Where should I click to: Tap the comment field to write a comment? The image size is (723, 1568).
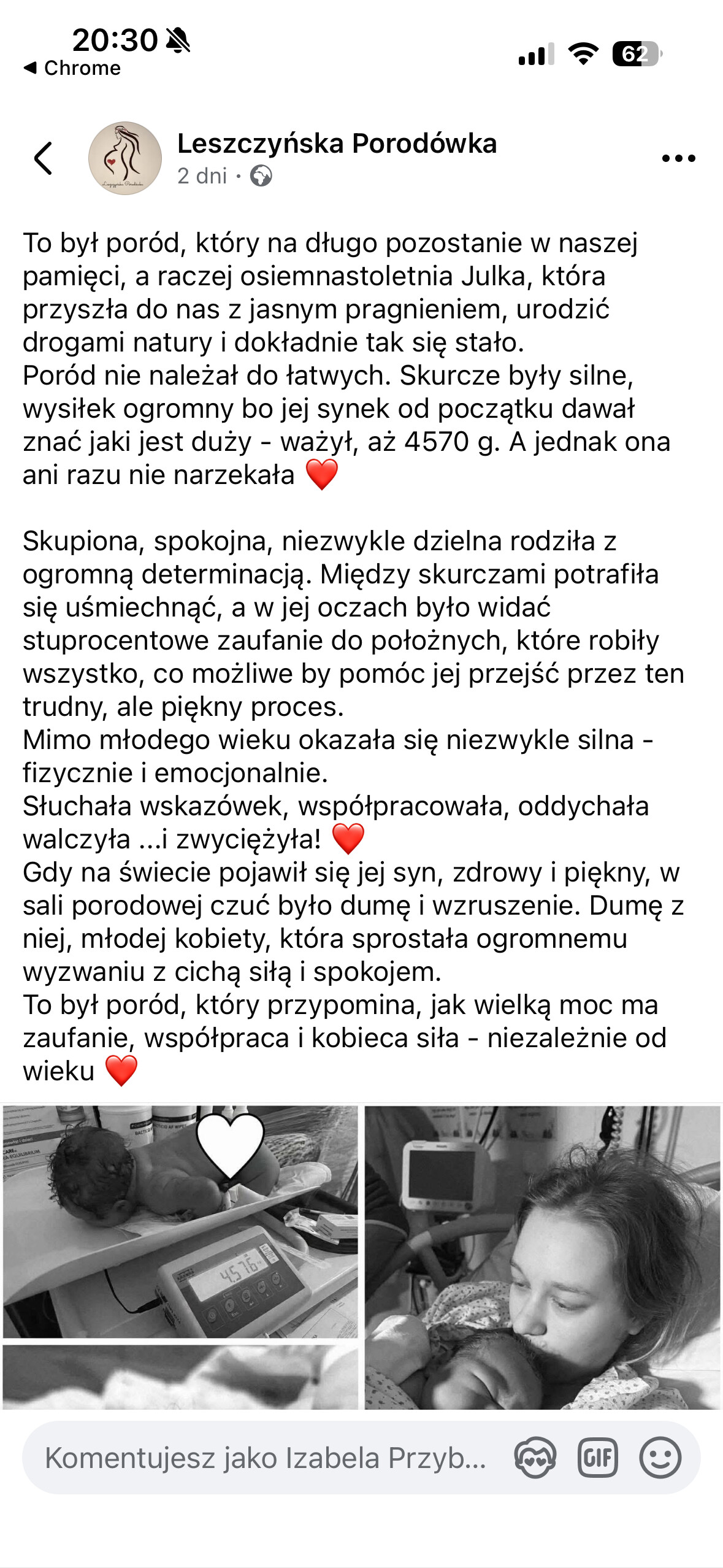coord(265,1458)
